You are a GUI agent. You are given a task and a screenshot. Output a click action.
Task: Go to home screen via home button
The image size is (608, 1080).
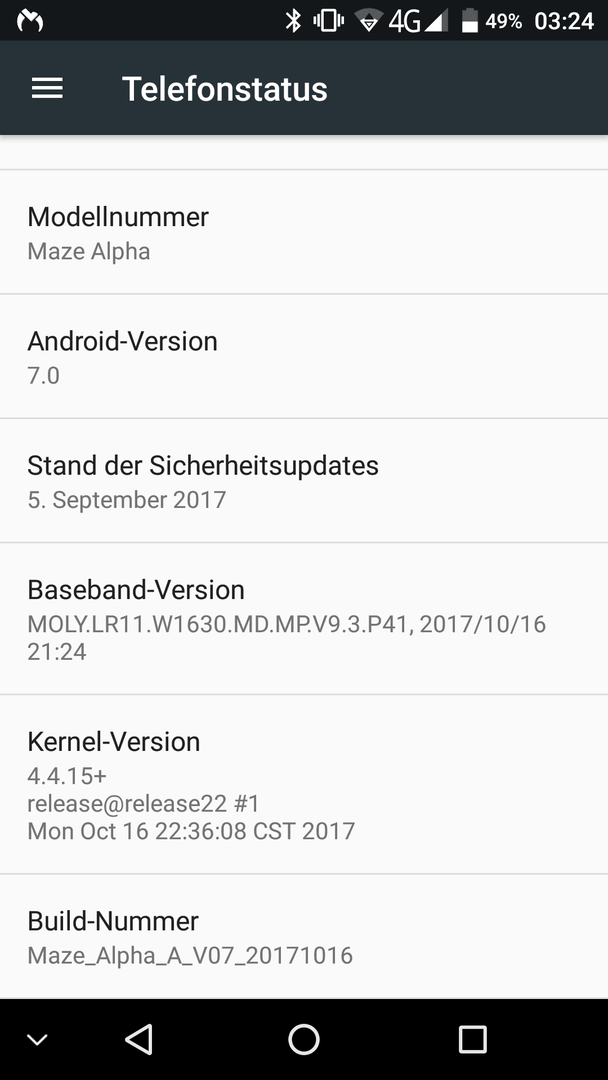pos(304,1040)
